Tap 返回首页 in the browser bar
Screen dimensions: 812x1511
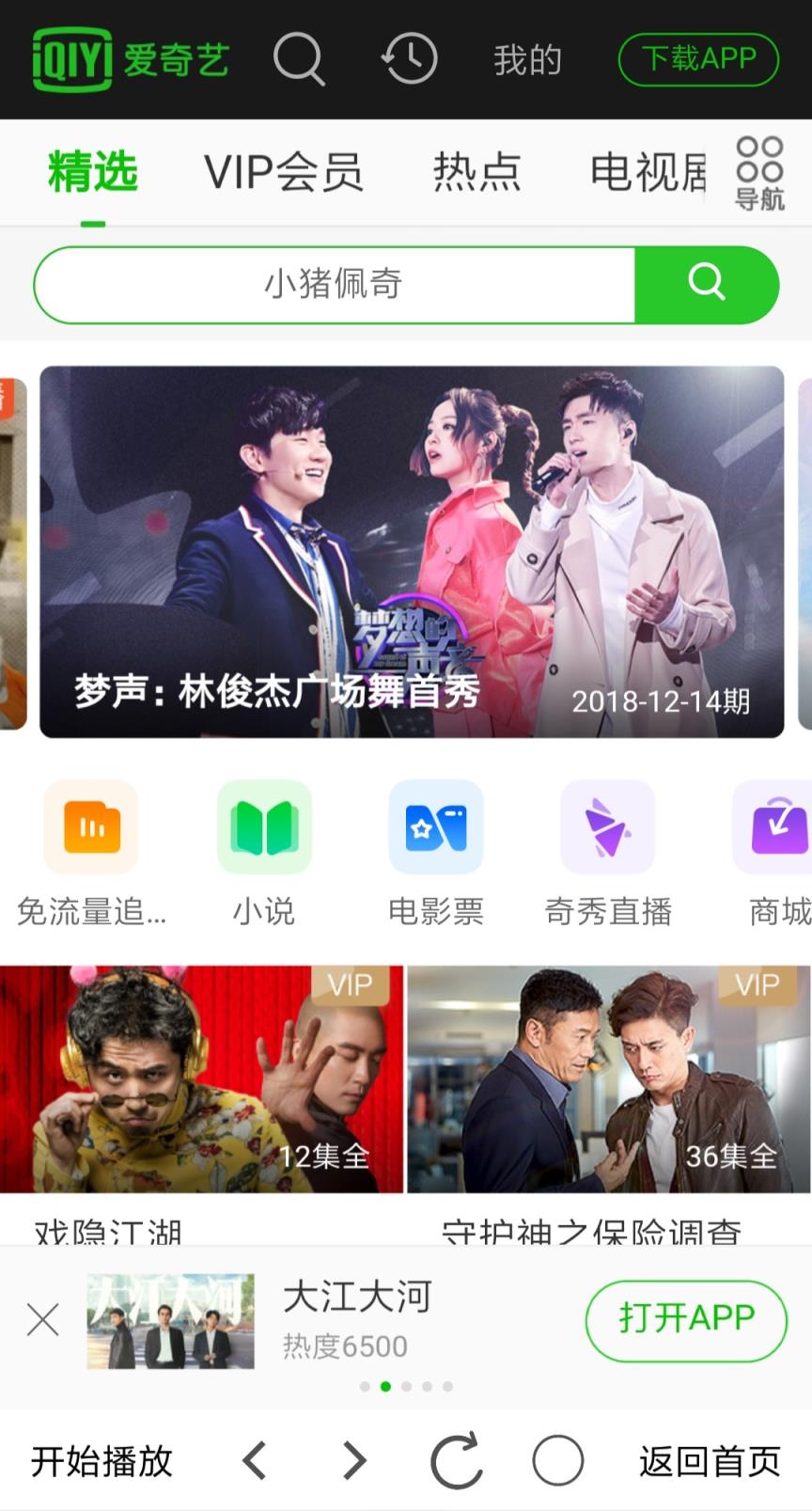coord(710,1461)
